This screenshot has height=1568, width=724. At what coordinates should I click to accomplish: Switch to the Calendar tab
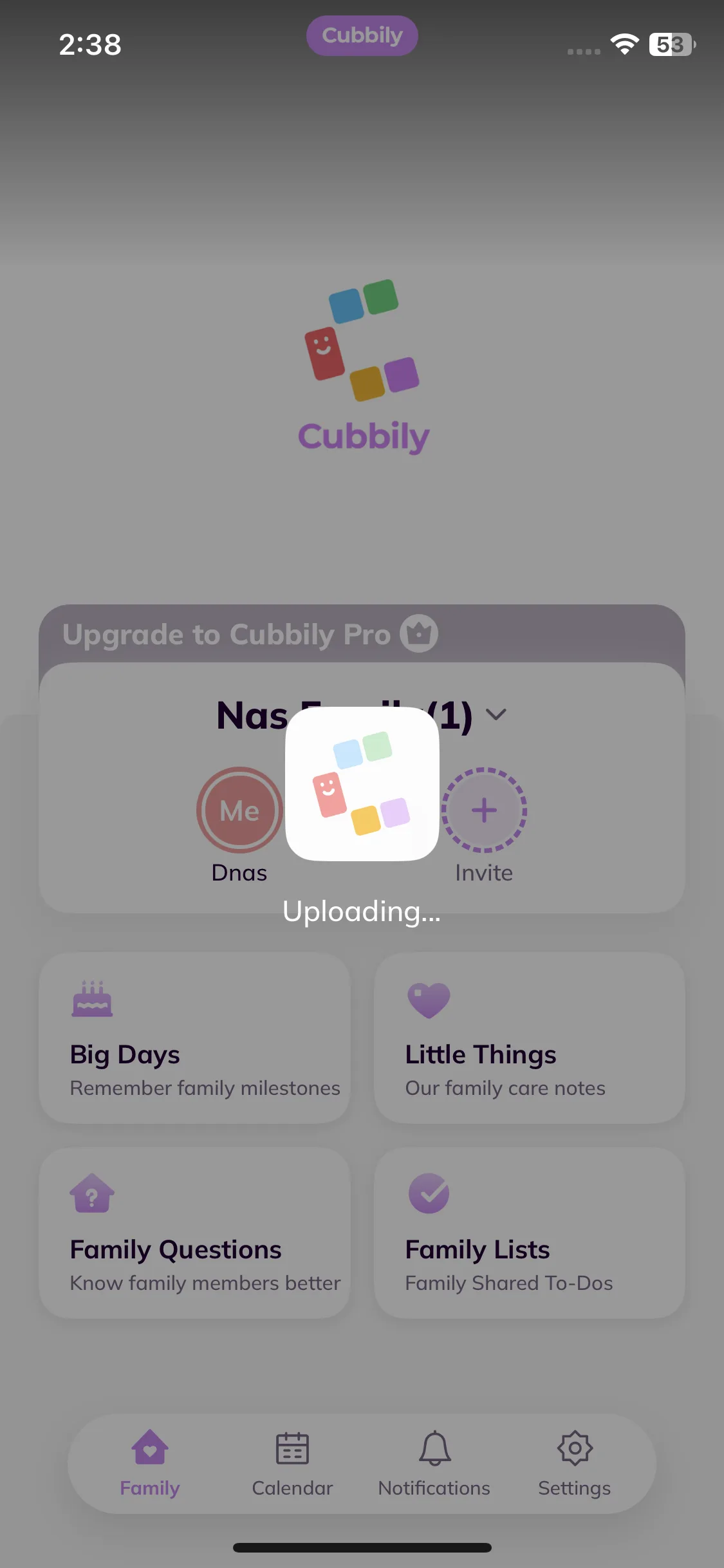coord(292,1464)
